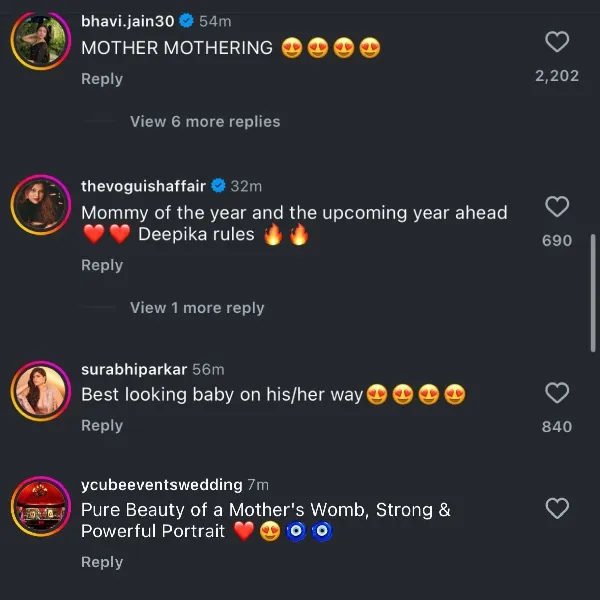Like ycubeeventswedding's comment

(x=557, y=509)
